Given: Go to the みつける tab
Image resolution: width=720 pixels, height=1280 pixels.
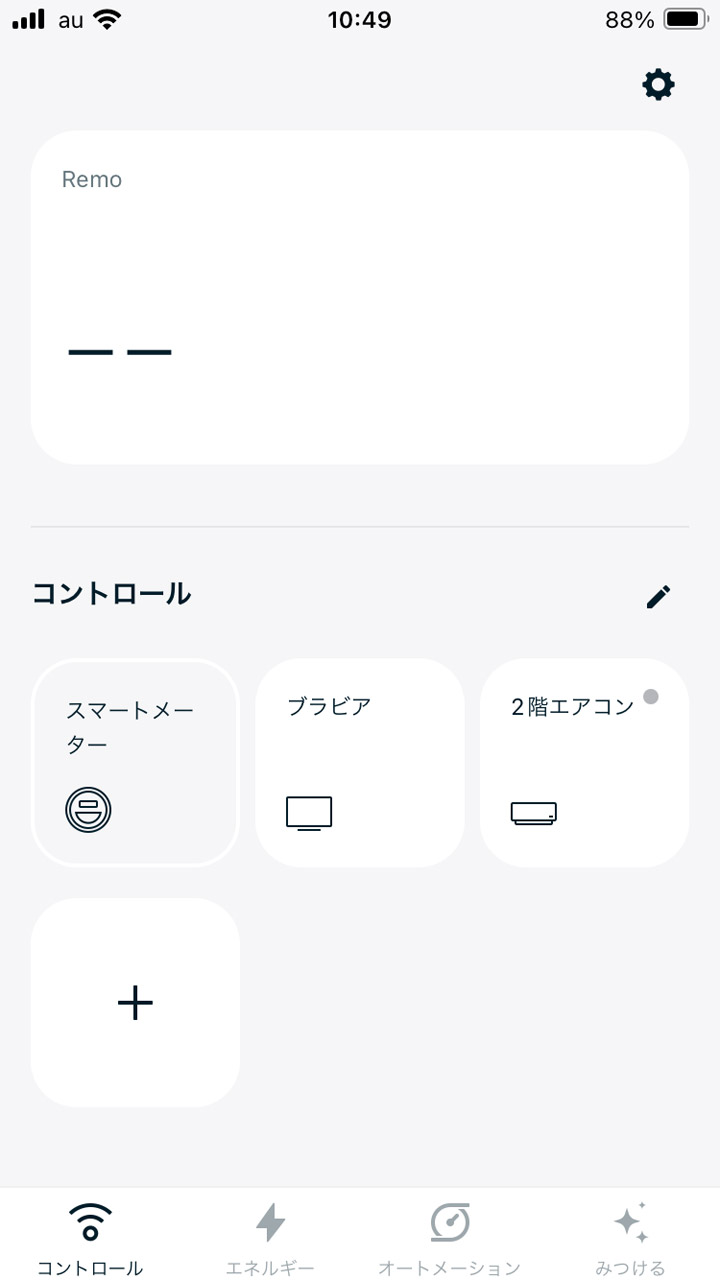Looking at the screenshot, I should click(x=632, y=1240).
